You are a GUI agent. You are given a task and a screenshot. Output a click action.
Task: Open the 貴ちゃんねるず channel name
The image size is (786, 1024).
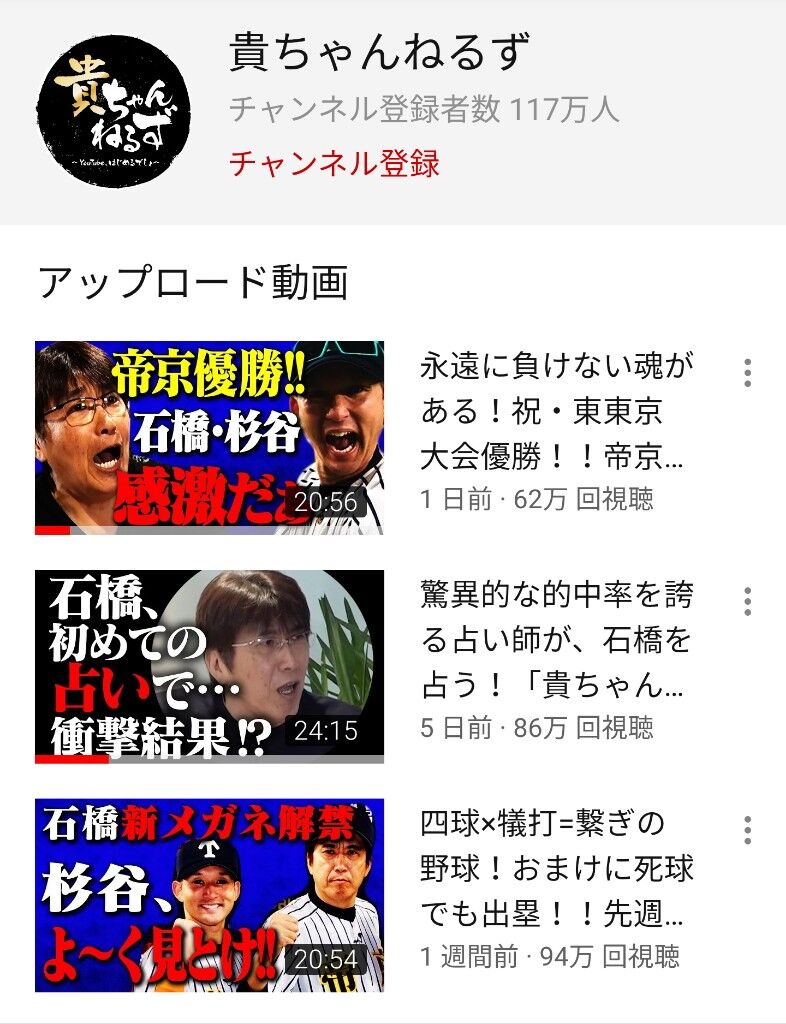(x=379, y=52)
